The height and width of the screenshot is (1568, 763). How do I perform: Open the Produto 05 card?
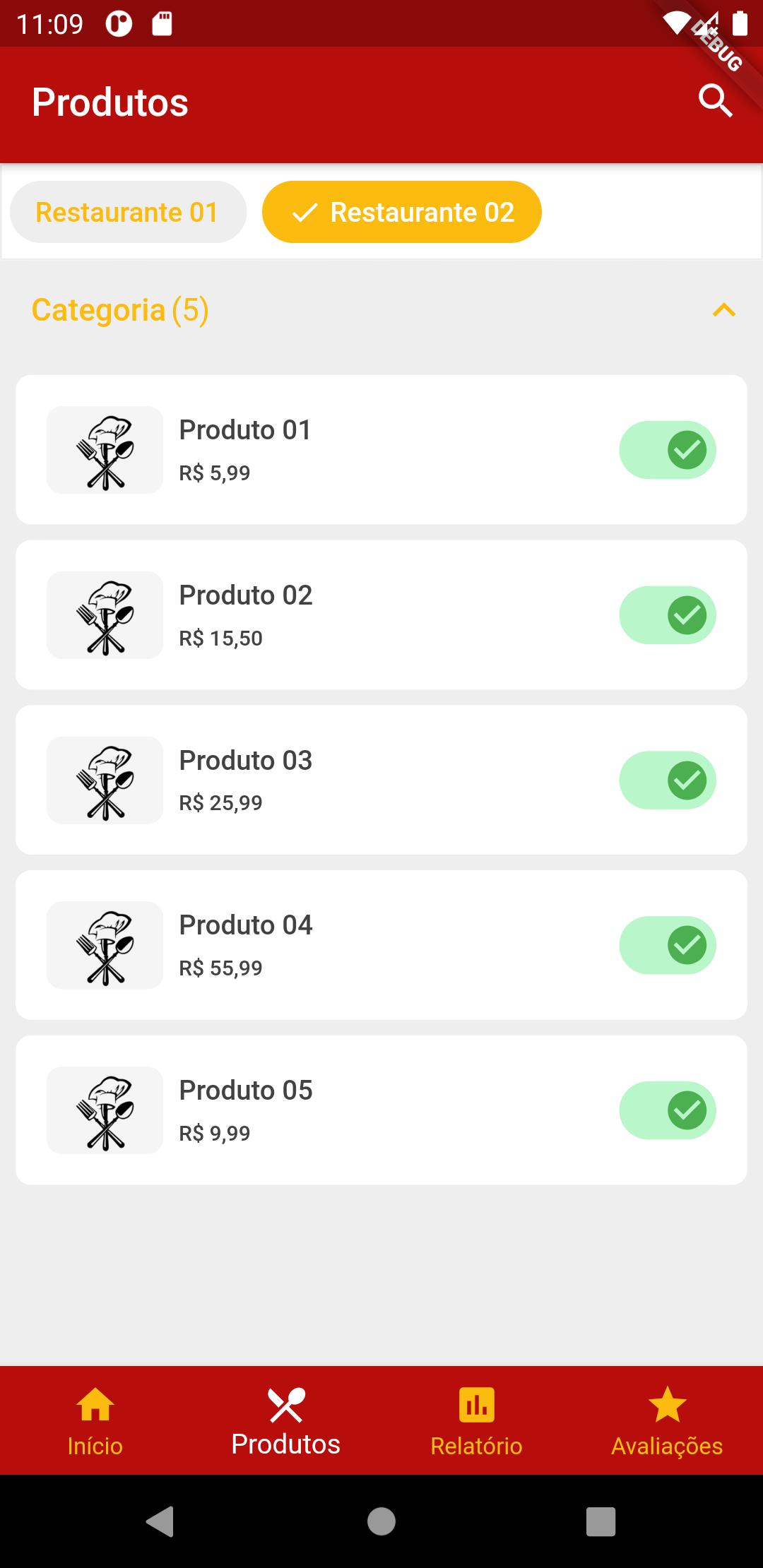tap(381, 1110)
